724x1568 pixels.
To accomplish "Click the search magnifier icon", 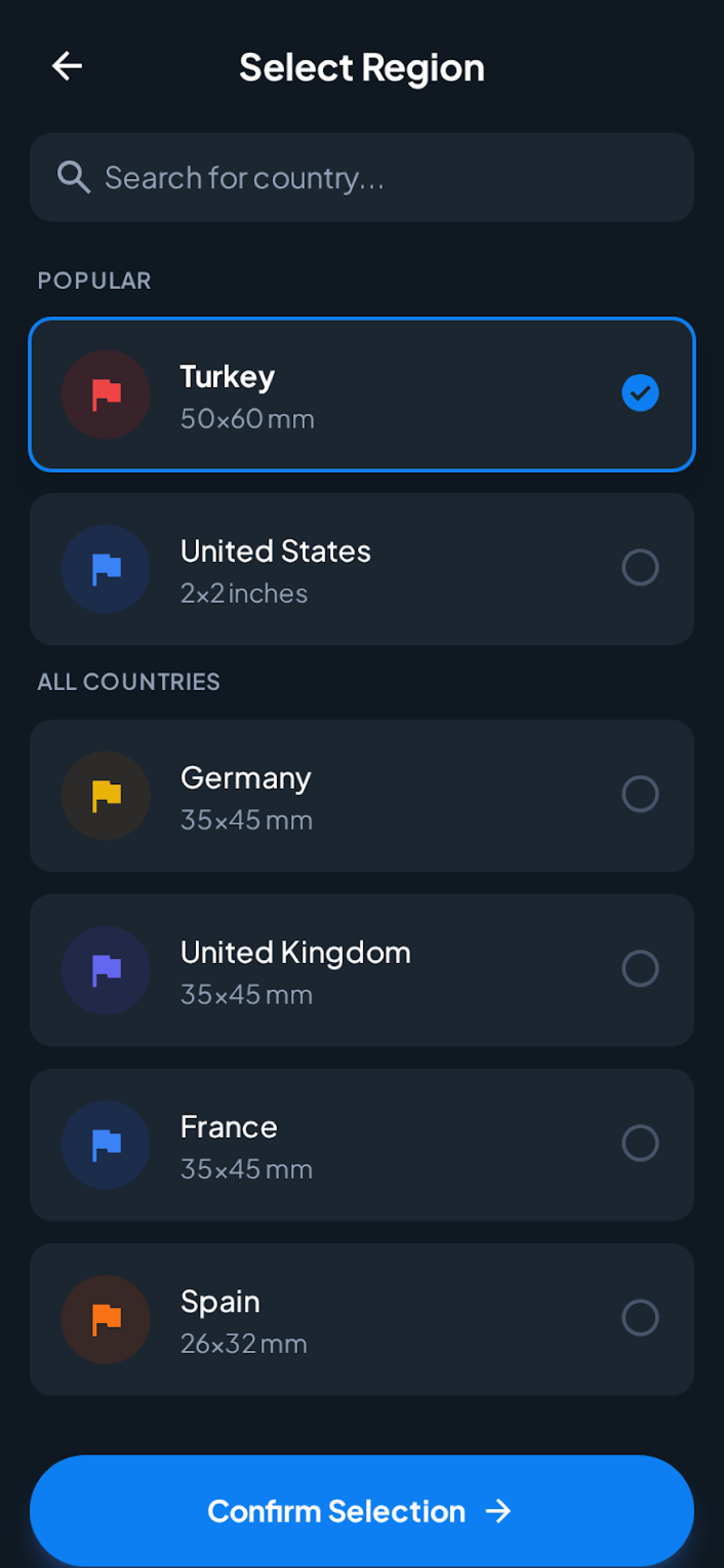I will 74,177.
